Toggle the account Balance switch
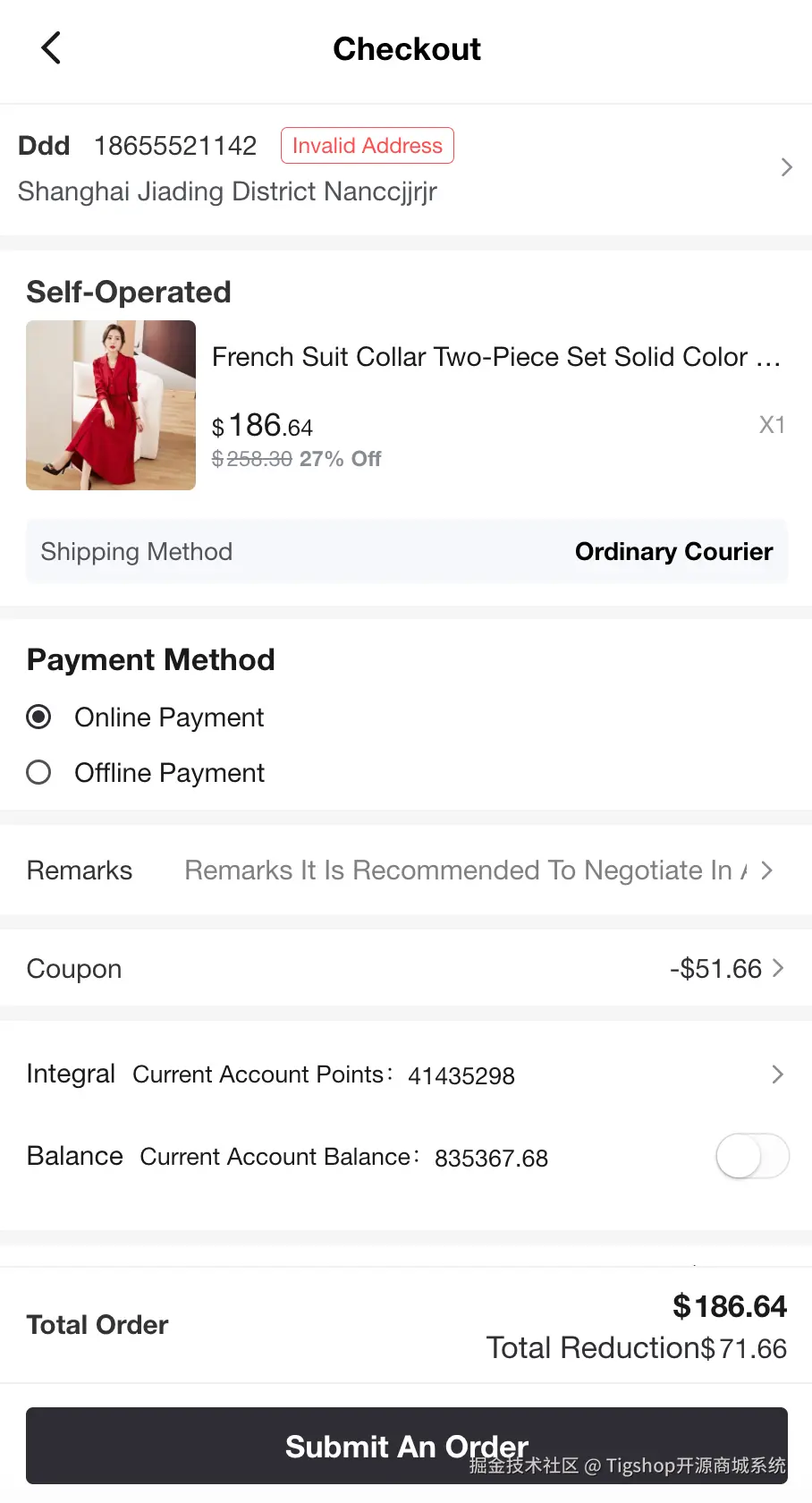 point(751,1156)
